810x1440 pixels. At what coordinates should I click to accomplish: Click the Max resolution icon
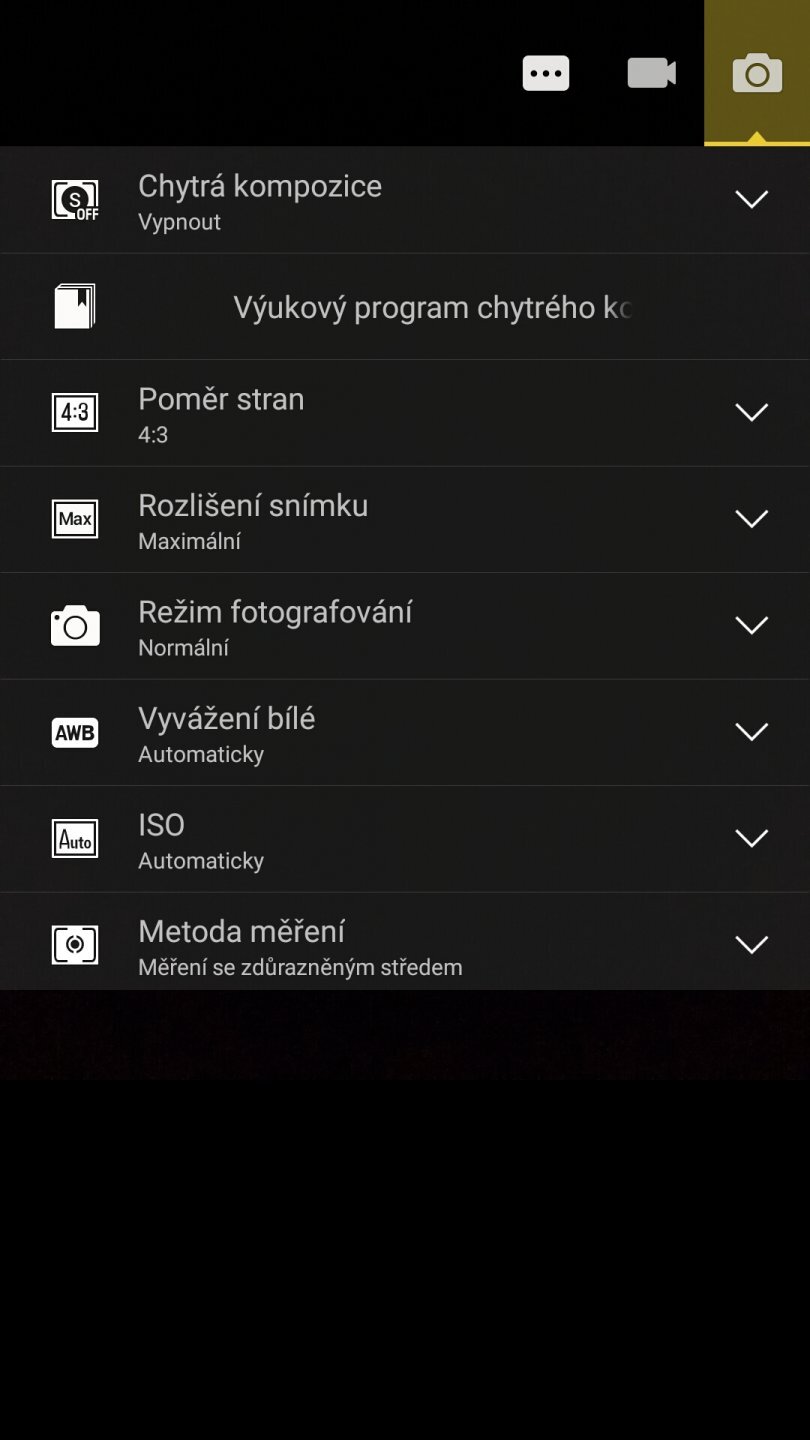click(x=75, y=519)
